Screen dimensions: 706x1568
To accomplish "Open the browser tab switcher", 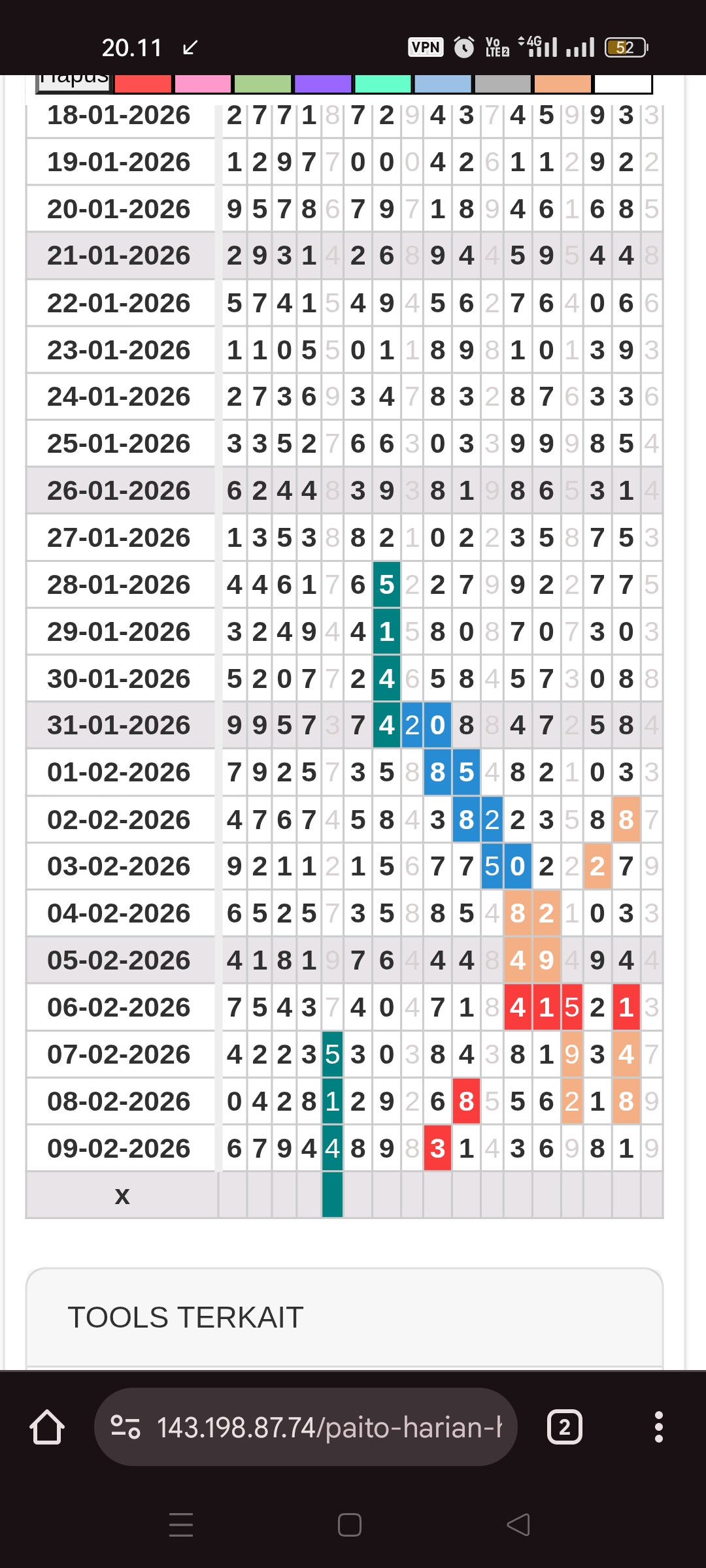I will click(564, 1428).
